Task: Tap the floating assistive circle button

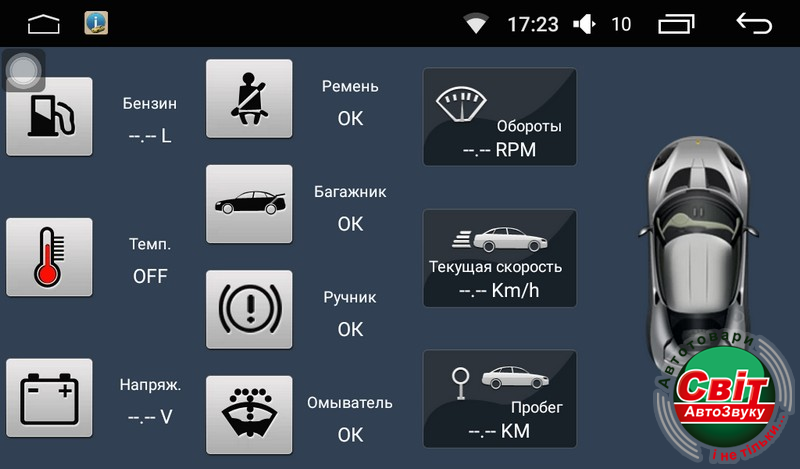Action: tap(24, 68)
